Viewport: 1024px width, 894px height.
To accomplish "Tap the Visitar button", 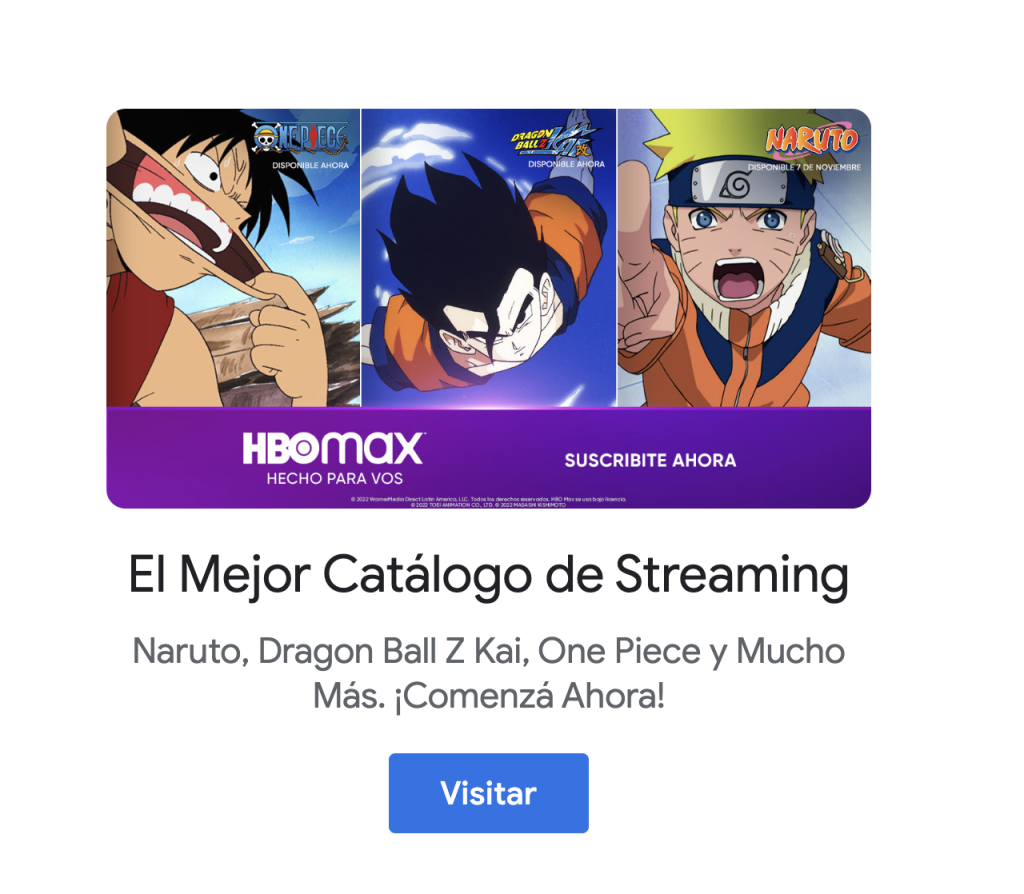I will click(x=488, y=793).
